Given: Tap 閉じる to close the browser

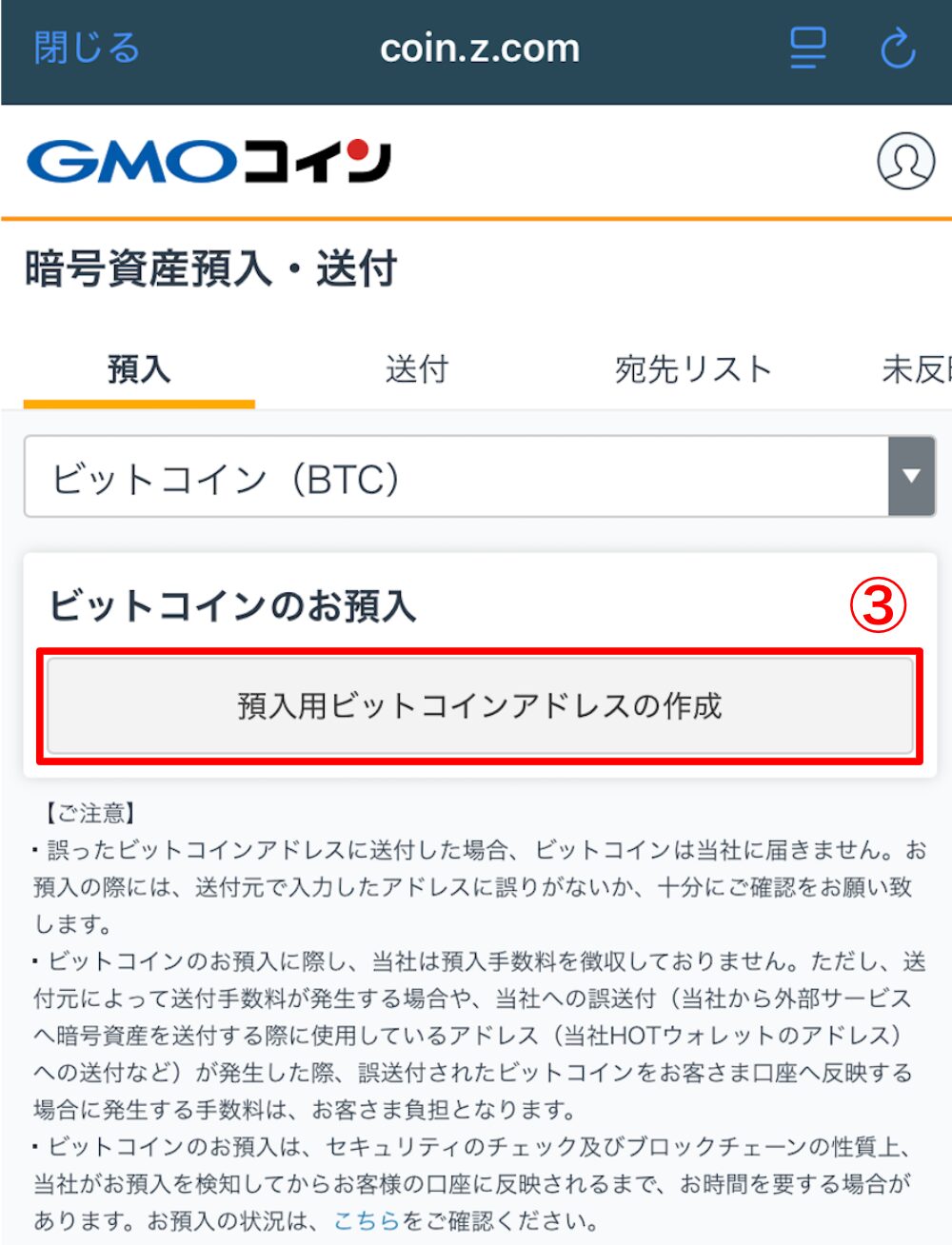Looking at the screenshot, I should tap(87, 48).
